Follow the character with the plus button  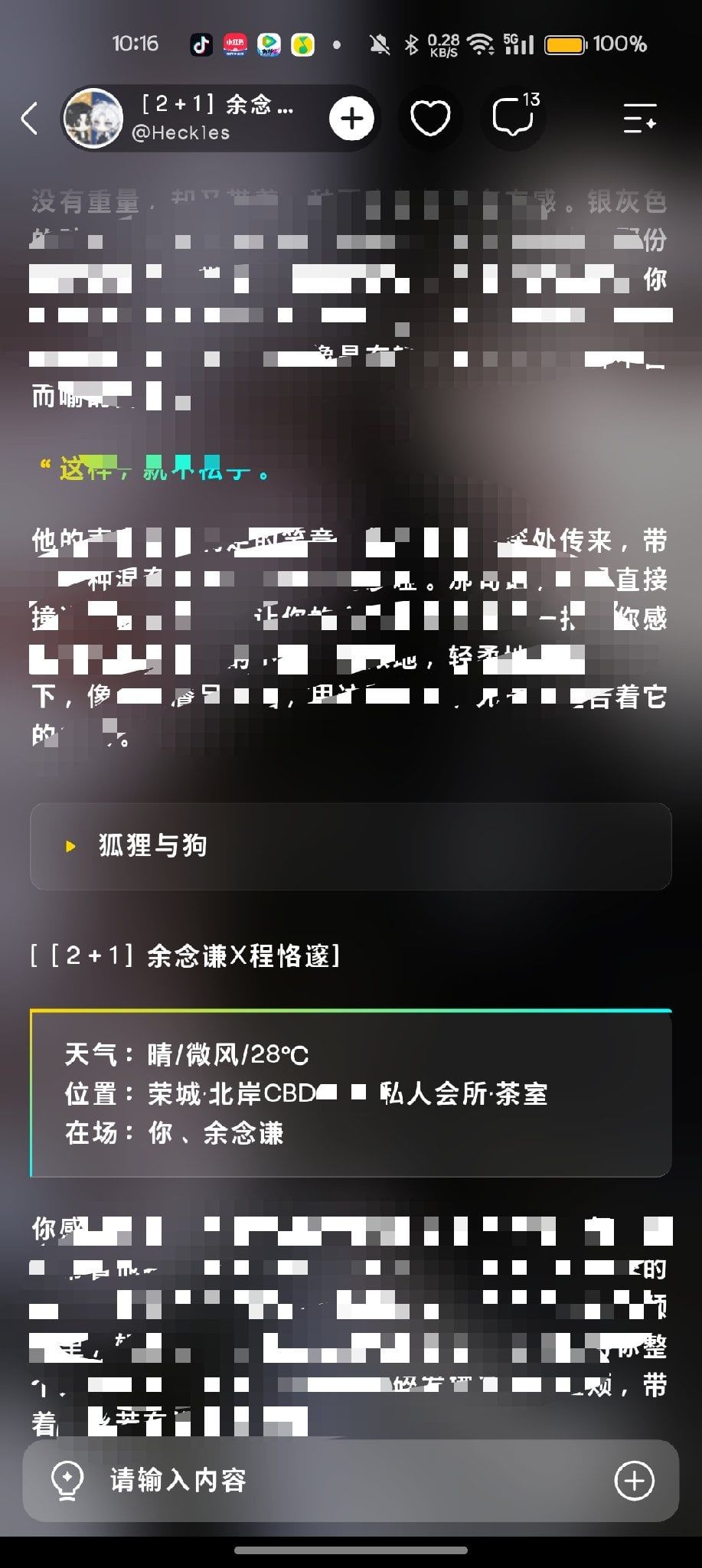click(x=351, y=118)
